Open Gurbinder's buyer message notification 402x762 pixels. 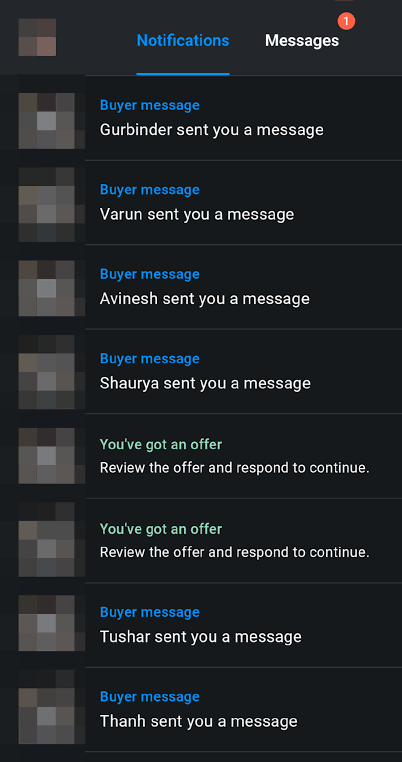click(201, 118)
